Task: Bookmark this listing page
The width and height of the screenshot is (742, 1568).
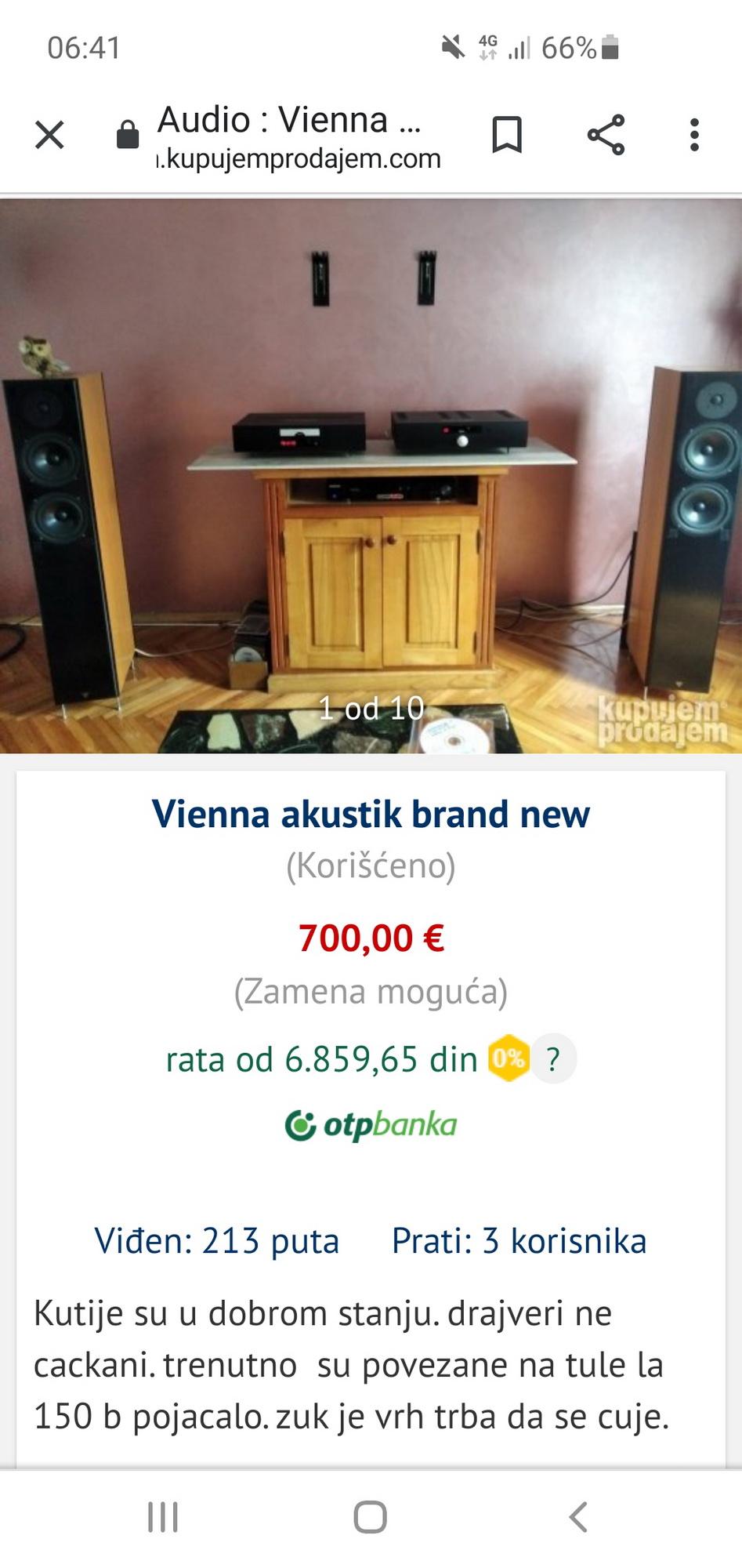Action: [x=507, y=135]
